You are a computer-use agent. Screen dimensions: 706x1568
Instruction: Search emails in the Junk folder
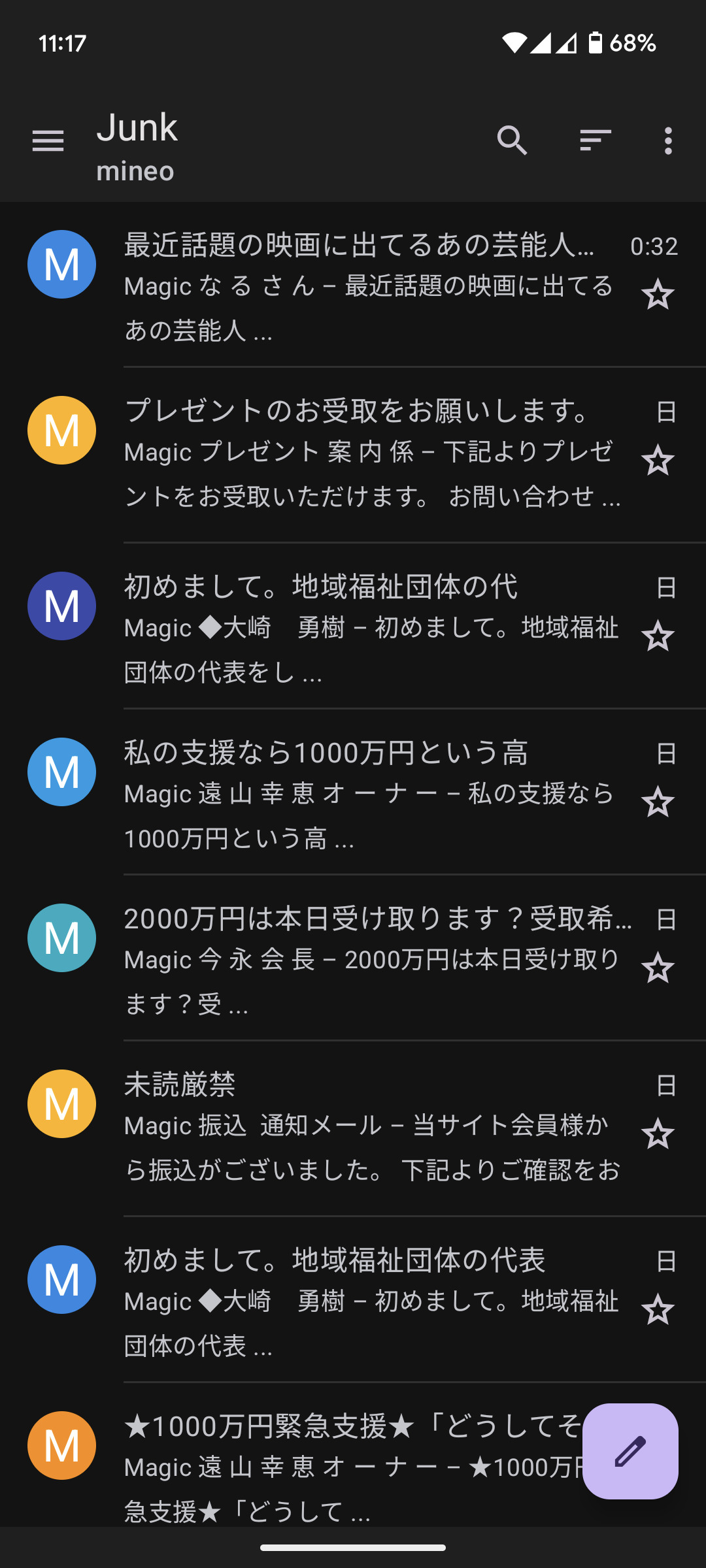(512, 140)
